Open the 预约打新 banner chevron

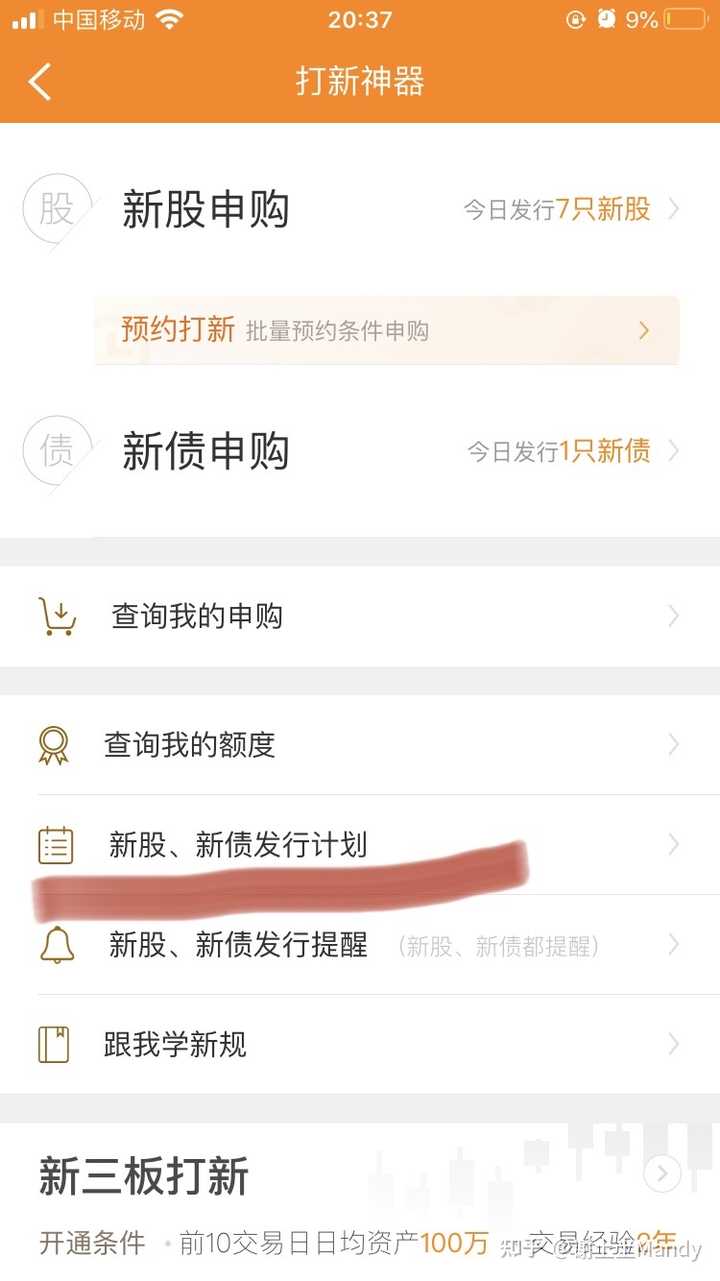[x=644, y=330]
